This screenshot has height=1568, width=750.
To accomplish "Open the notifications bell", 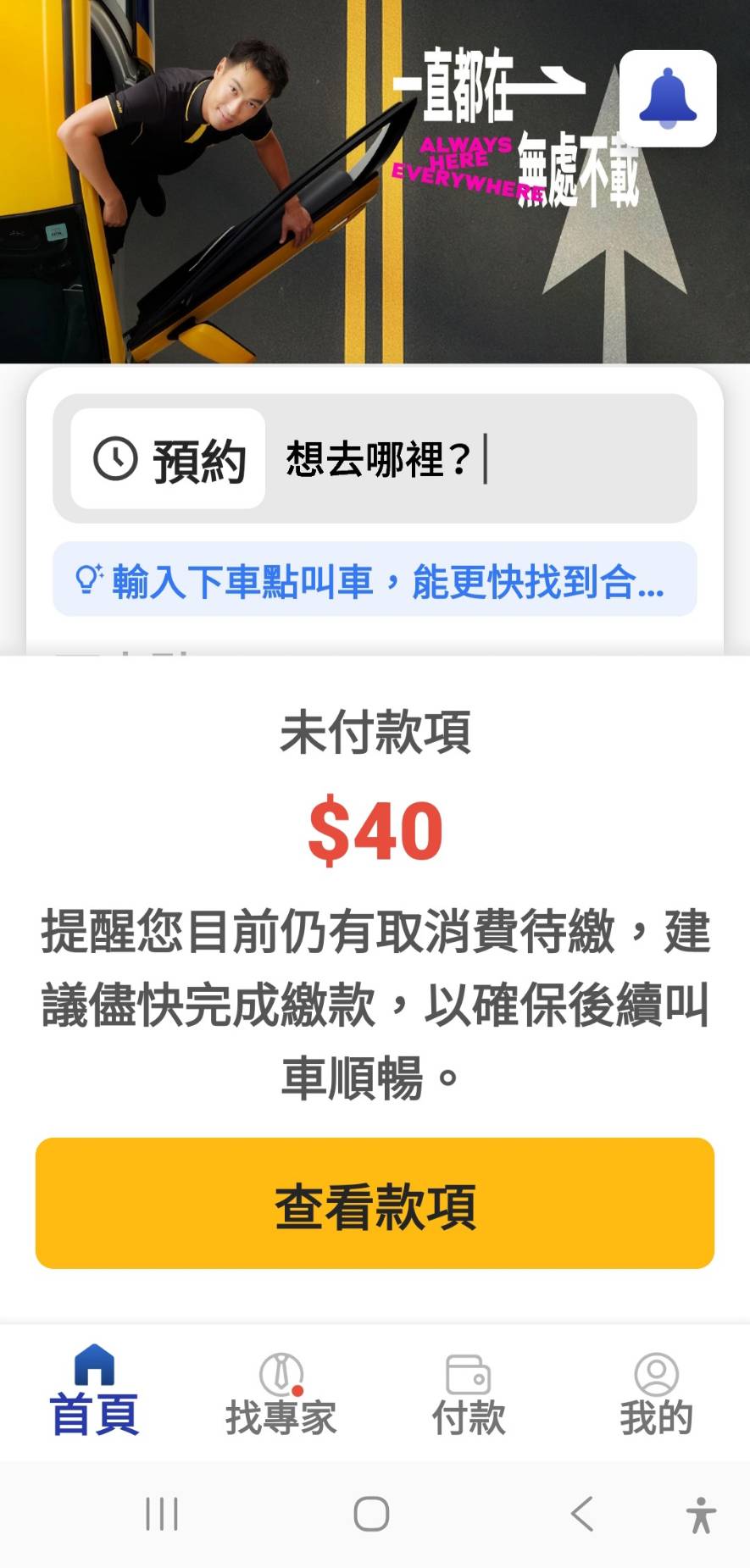I will [x=668, y=98].
